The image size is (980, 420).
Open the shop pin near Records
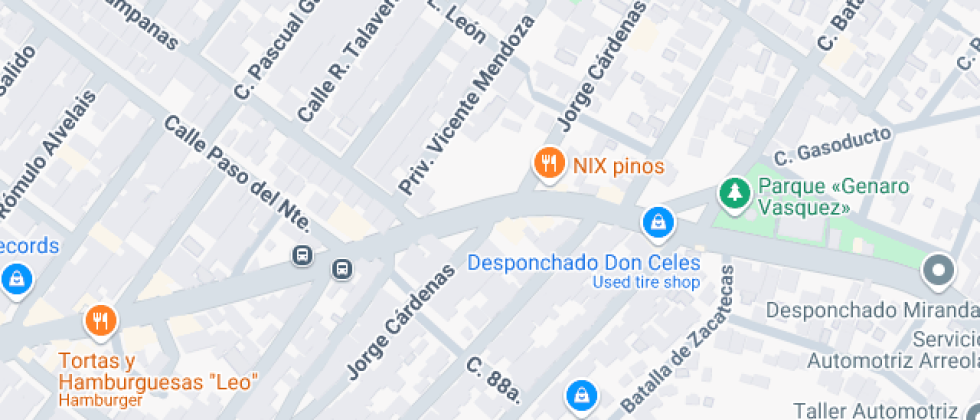[17, 279]
